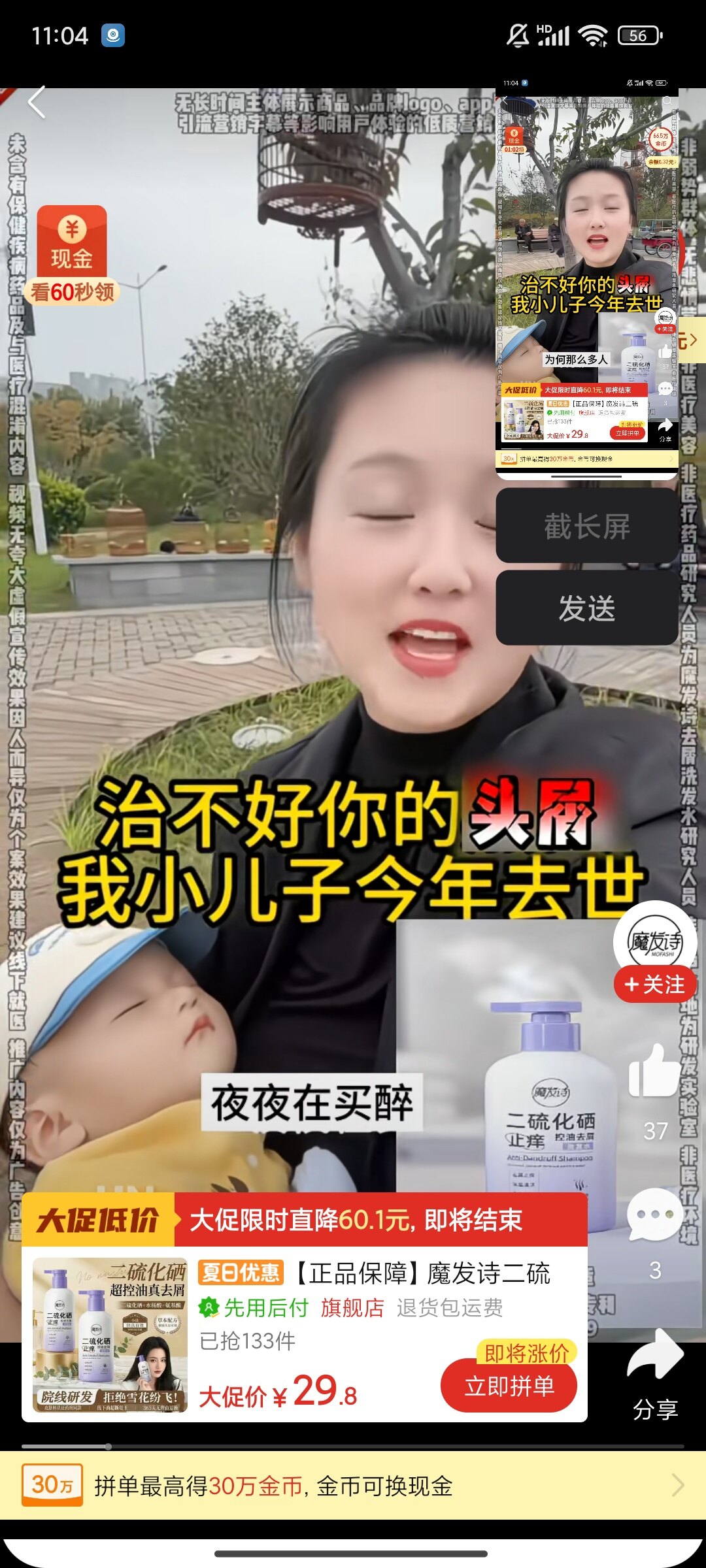The height and width of the screenshot is (1568, 706).
Task: Go back using the top-left arrow
Action: 37,103
